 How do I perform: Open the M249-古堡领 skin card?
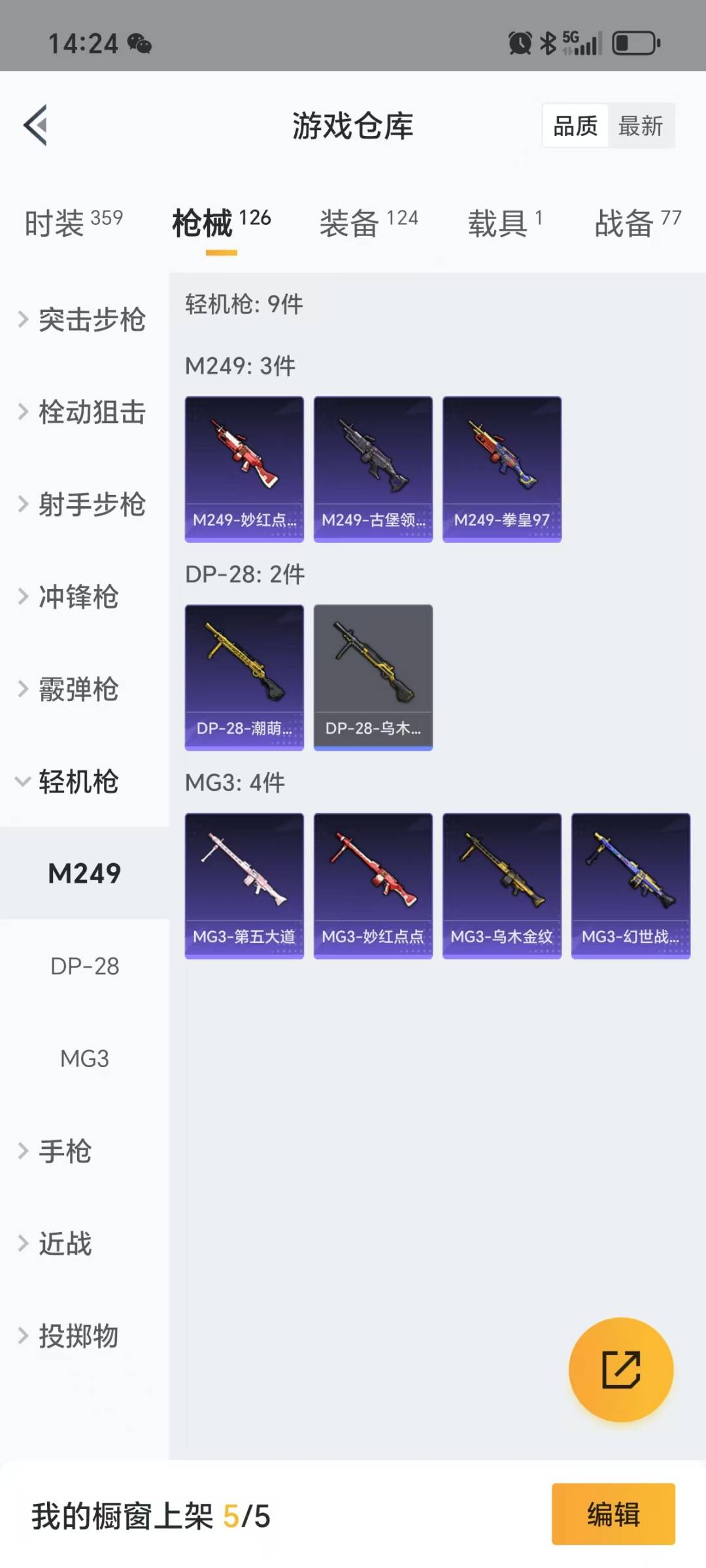373,469
